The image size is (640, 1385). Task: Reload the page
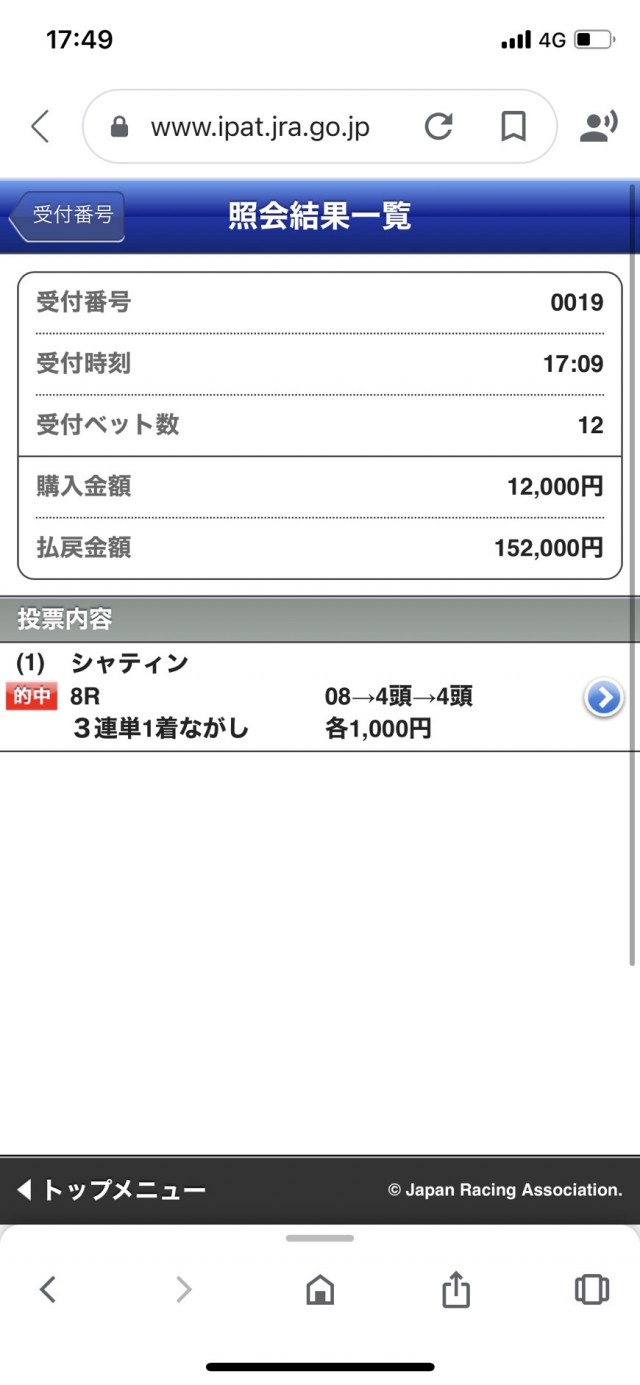pos(438,127)
